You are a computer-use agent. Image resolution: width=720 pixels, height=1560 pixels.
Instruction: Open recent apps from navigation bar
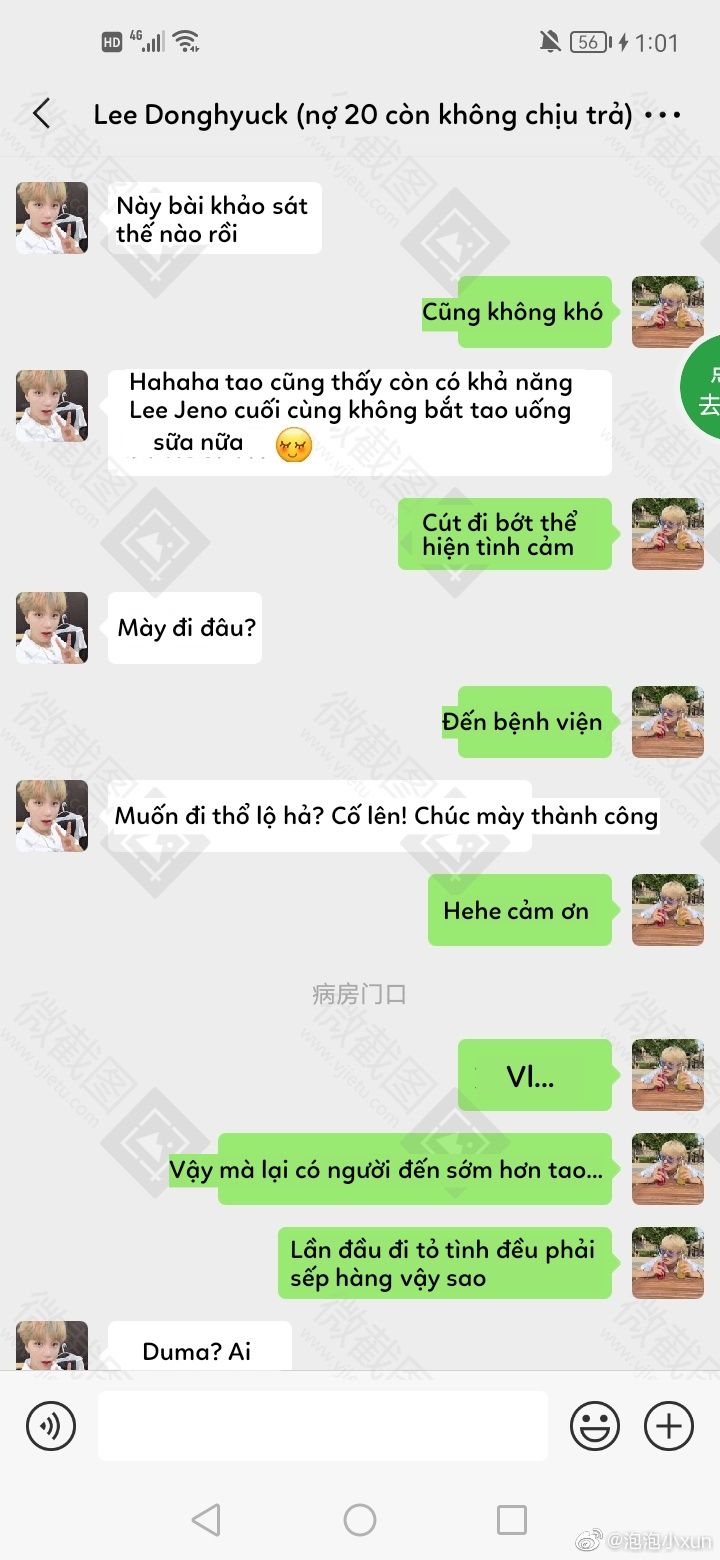click(x=511, y=1520)
